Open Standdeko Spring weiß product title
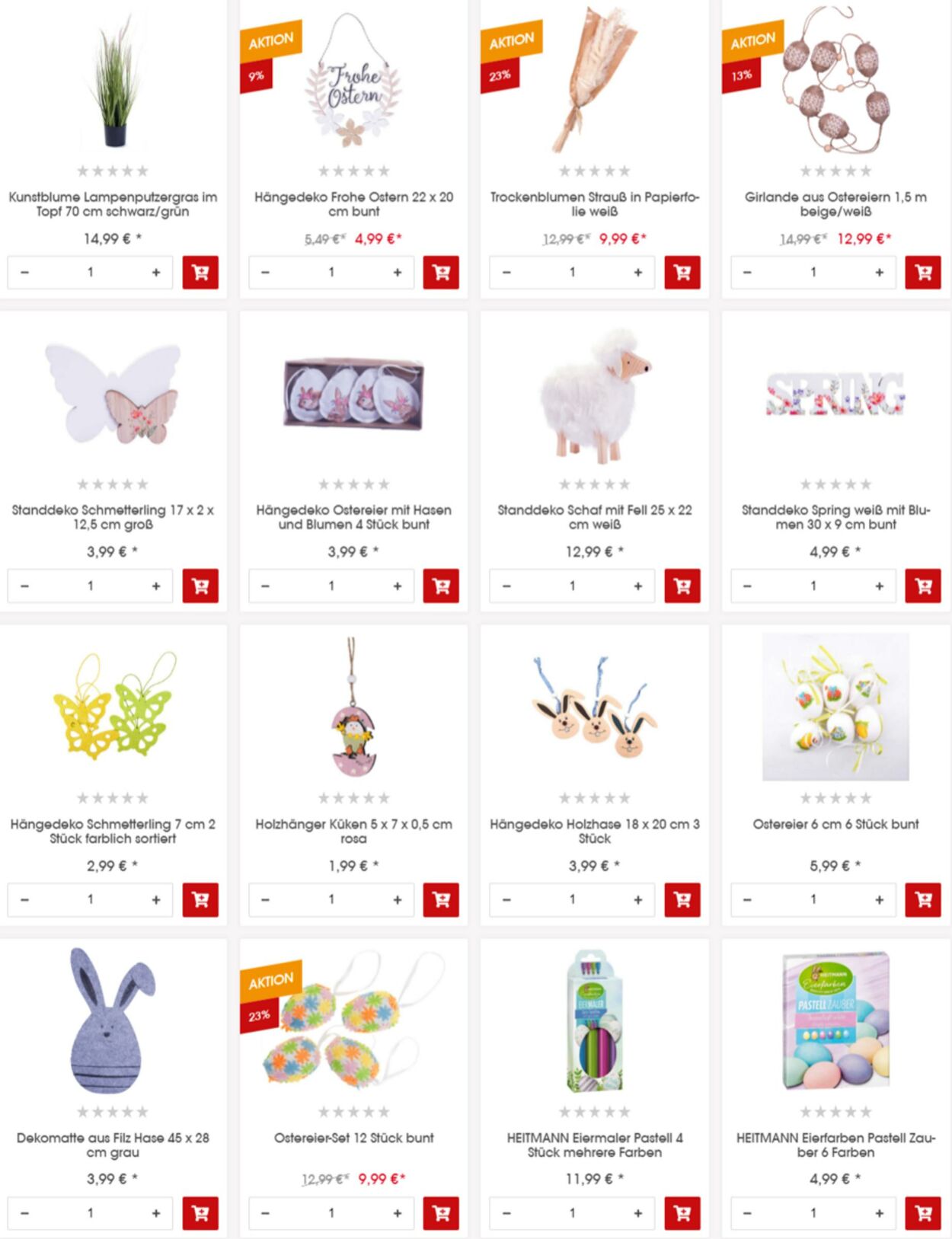Screen dimensions: 952x1239 click(835, 516)
